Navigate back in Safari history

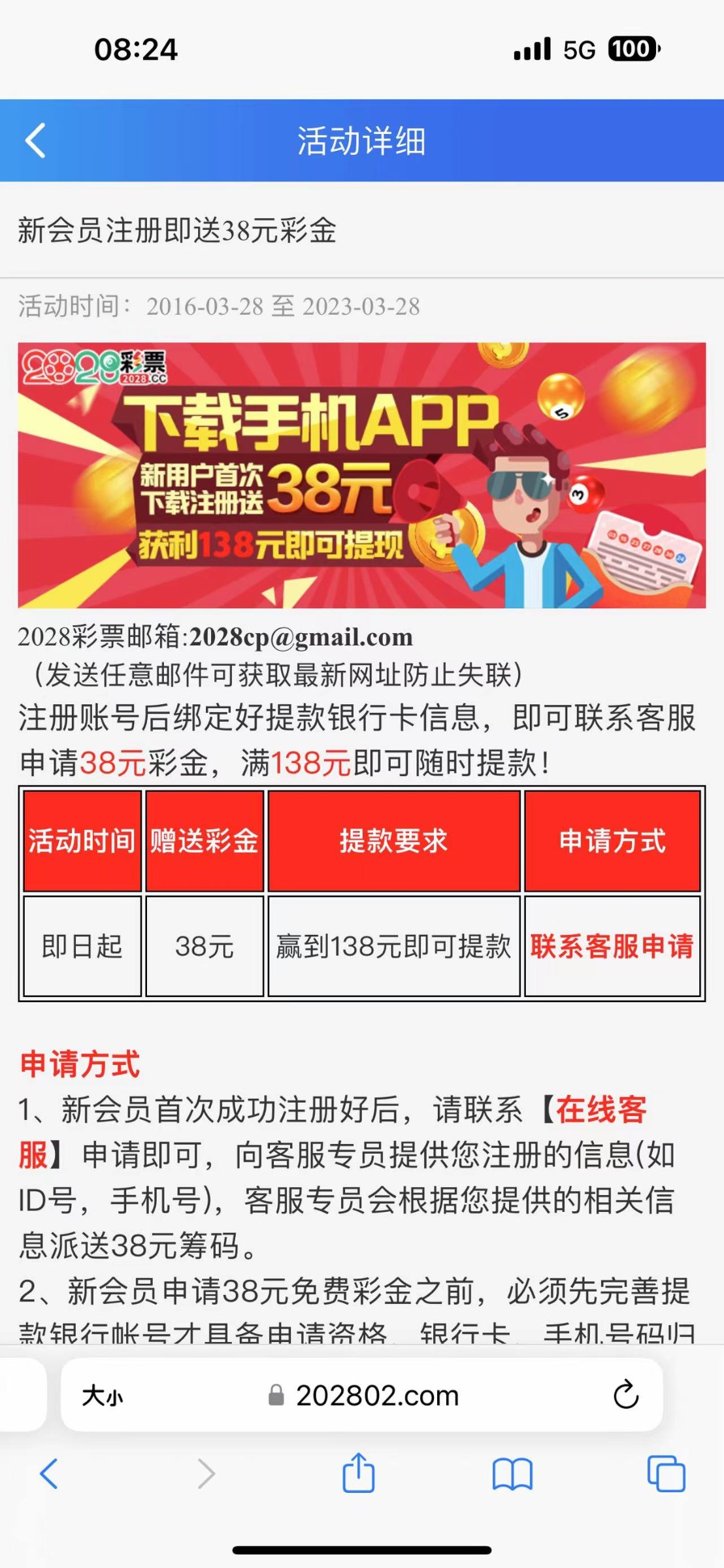click(49, 1474)
